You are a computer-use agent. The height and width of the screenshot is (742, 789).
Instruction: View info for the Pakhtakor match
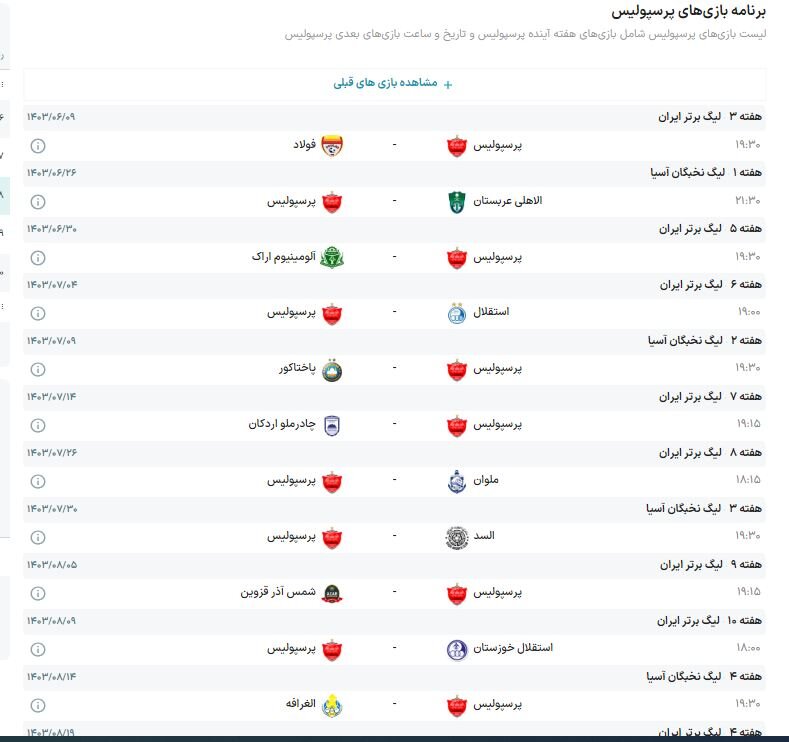[x=38, y=370]
